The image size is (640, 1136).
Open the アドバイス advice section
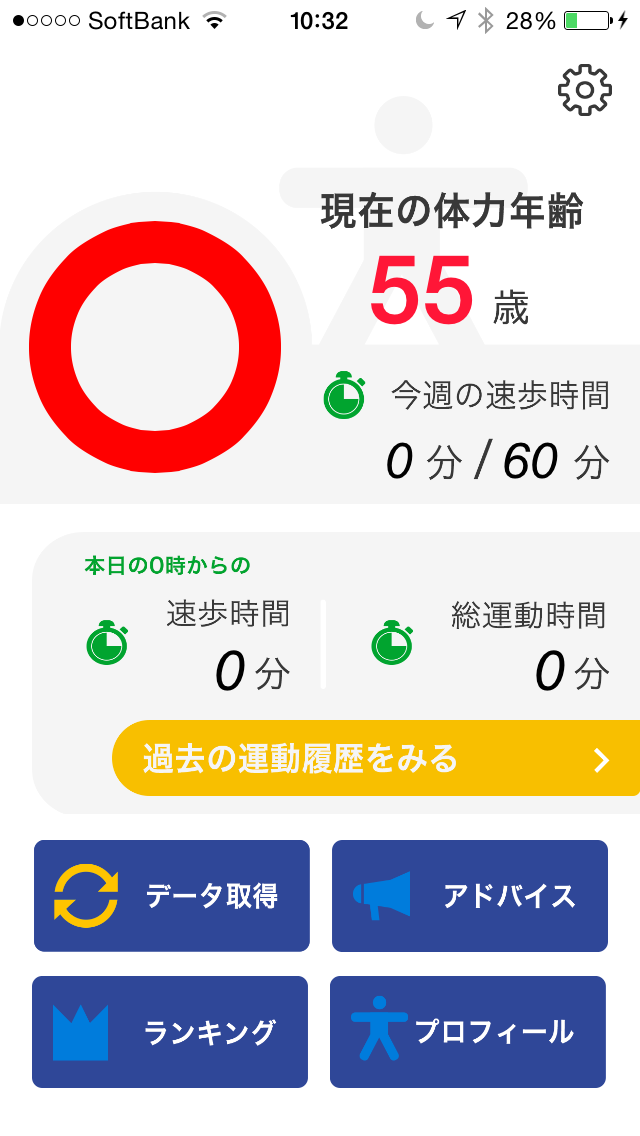pyautogui.click(x=470, y=896)
